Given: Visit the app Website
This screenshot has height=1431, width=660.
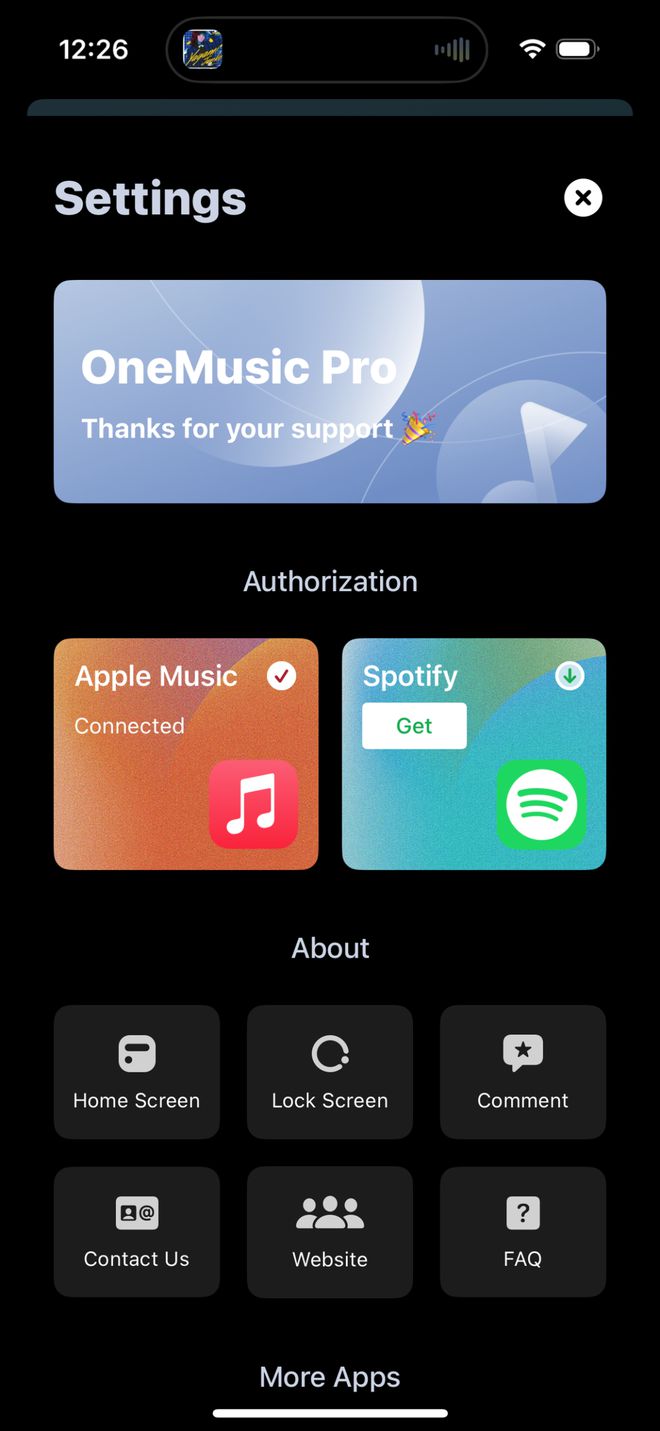Looking at the screenshot, I should coord(330,1232).
